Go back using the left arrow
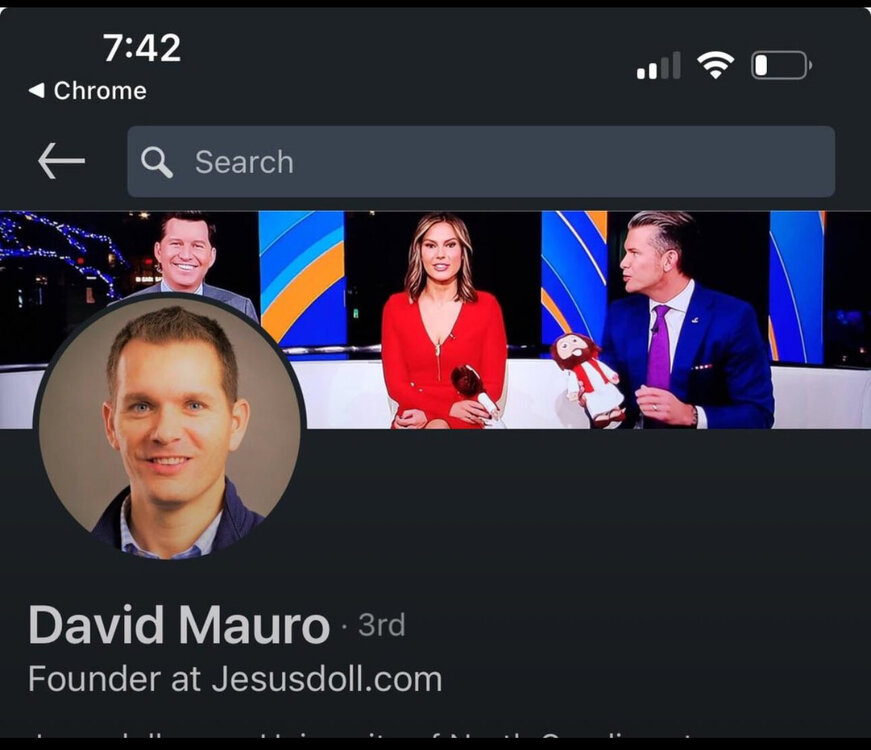Viewport: 871px width, 750px height. coord(61,161)
